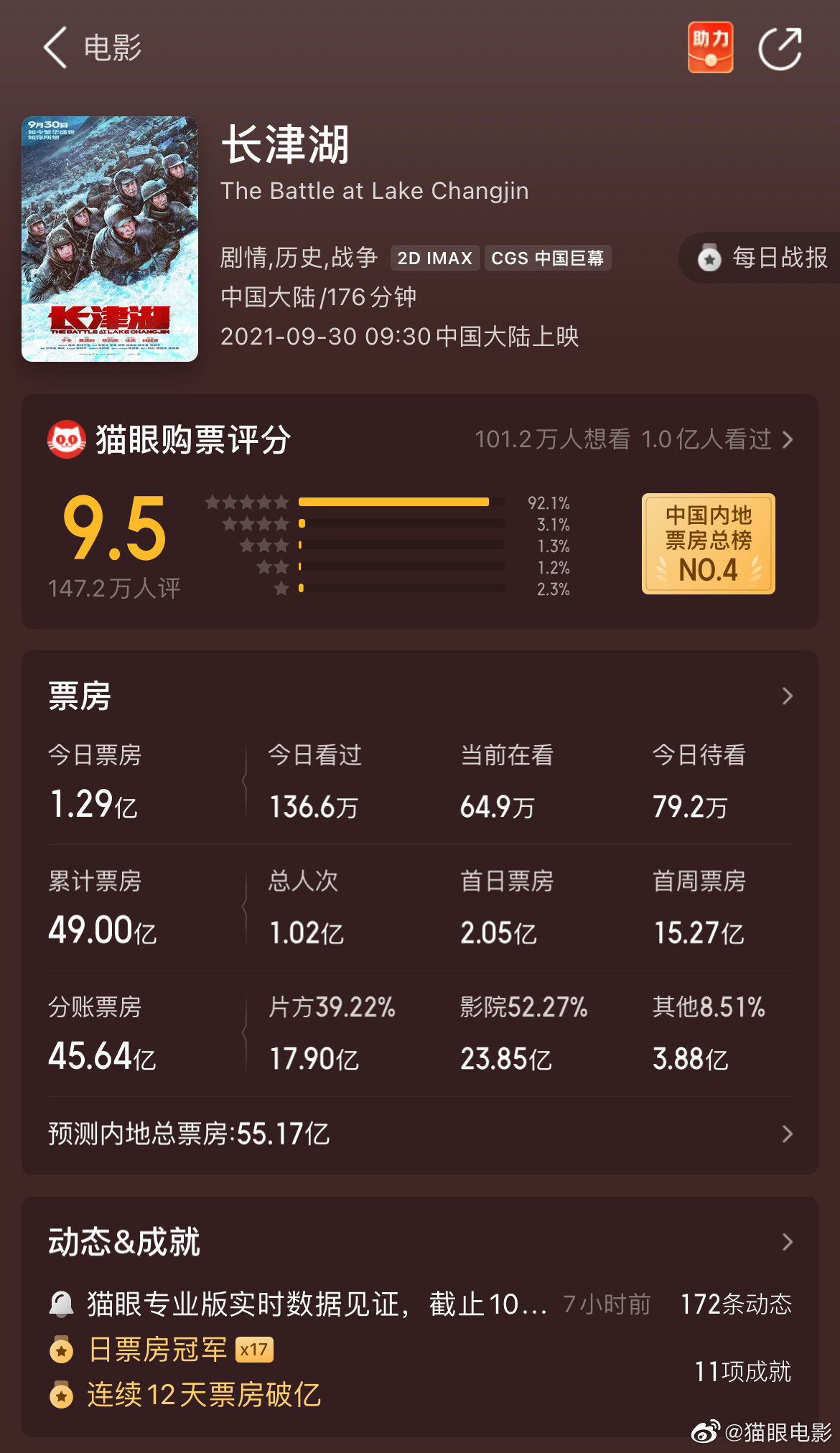Share this movie page
Viewport: 840px width, 1453px height.
[780, 49]
